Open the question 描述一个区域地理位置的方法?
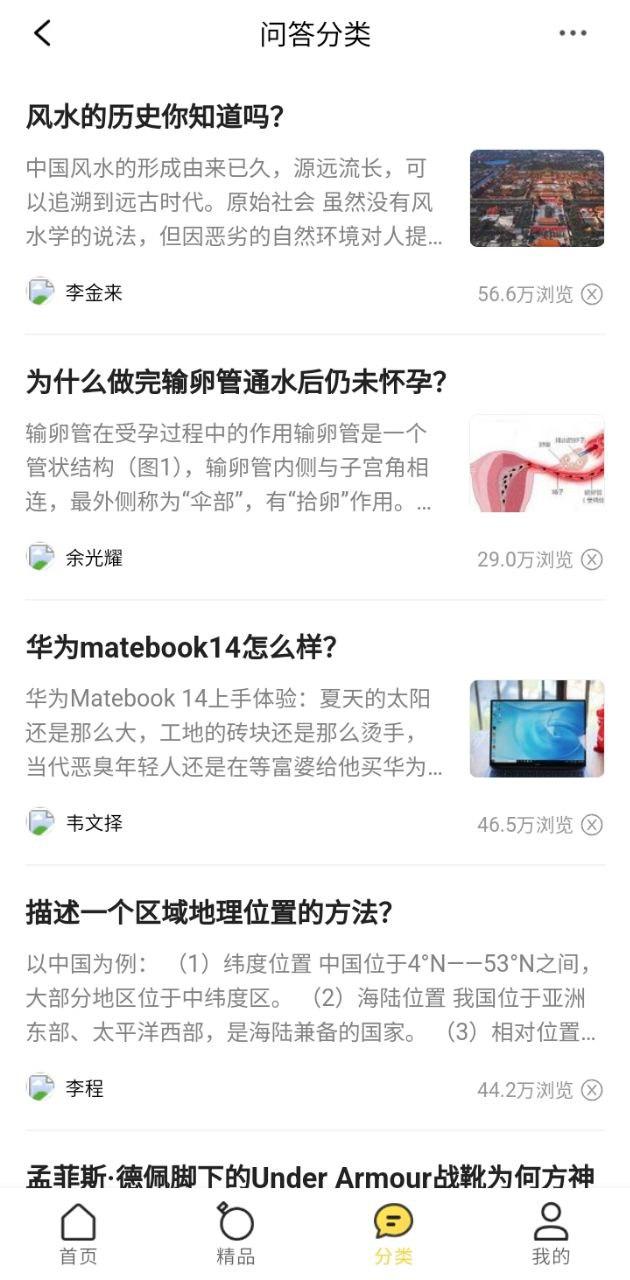 click(209, 912)
